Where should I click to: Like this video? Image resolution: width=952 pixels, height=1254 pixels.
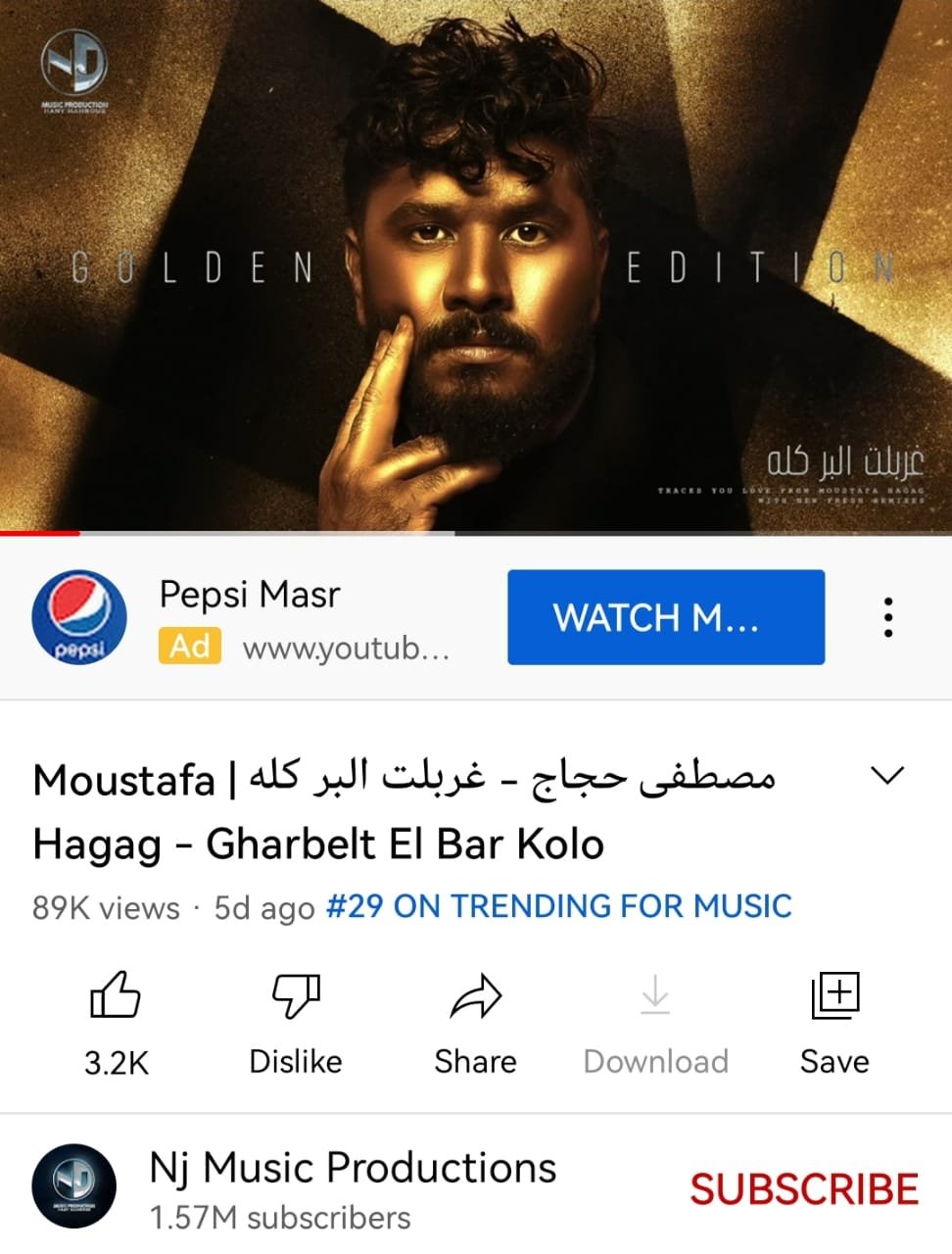[x=116, y=1021]
